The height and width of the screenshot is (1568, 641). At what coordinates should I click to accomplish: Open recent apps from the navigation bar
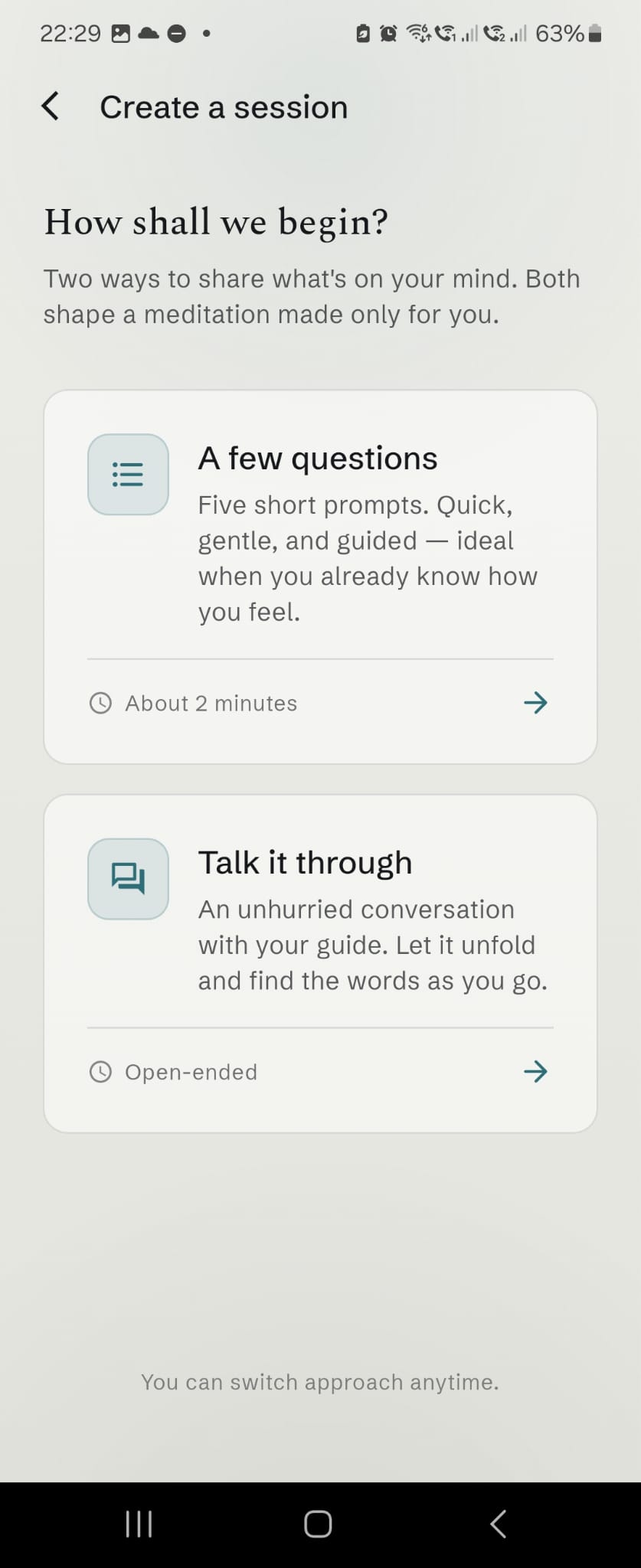(139, 1524)
